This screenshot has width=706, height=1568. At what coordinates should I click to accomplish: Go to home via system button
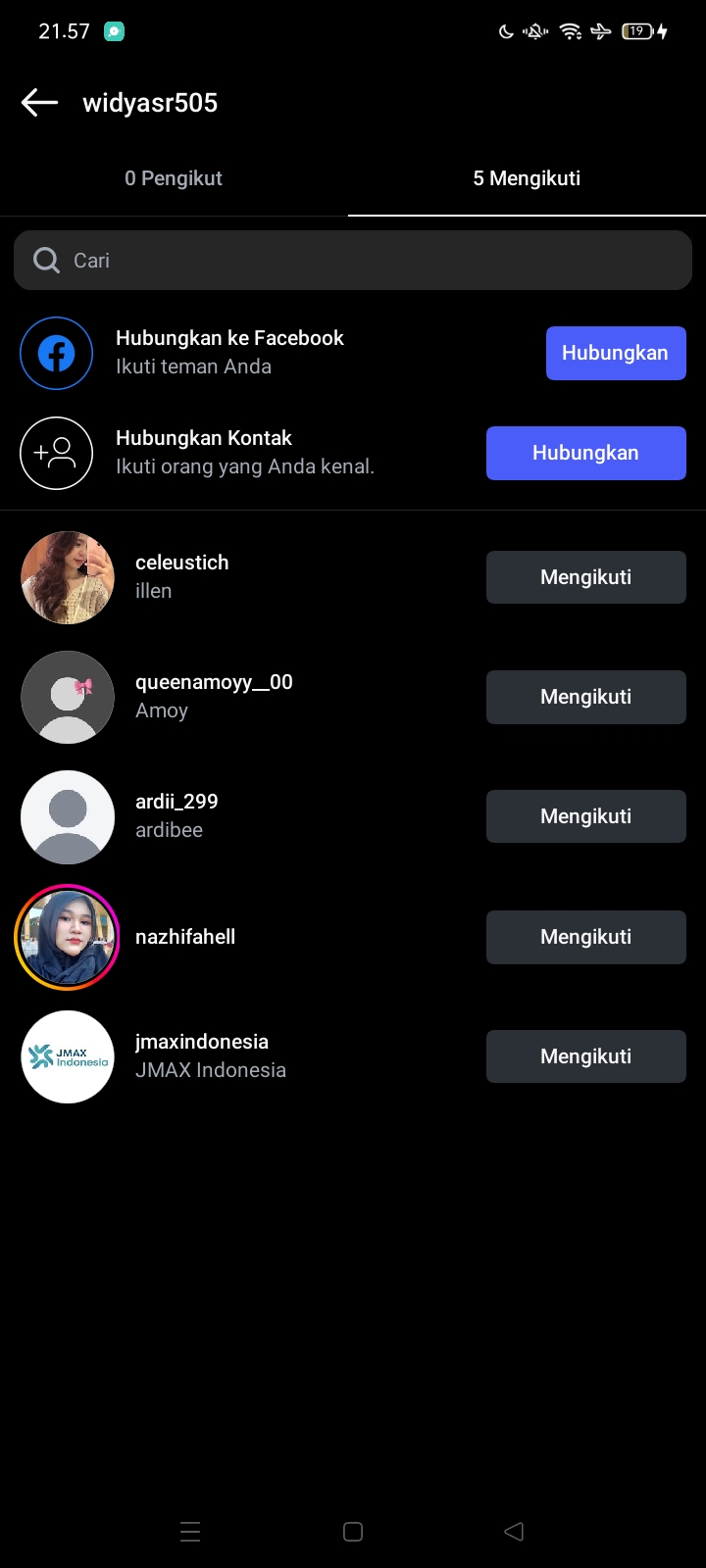tap(353, 1531)
